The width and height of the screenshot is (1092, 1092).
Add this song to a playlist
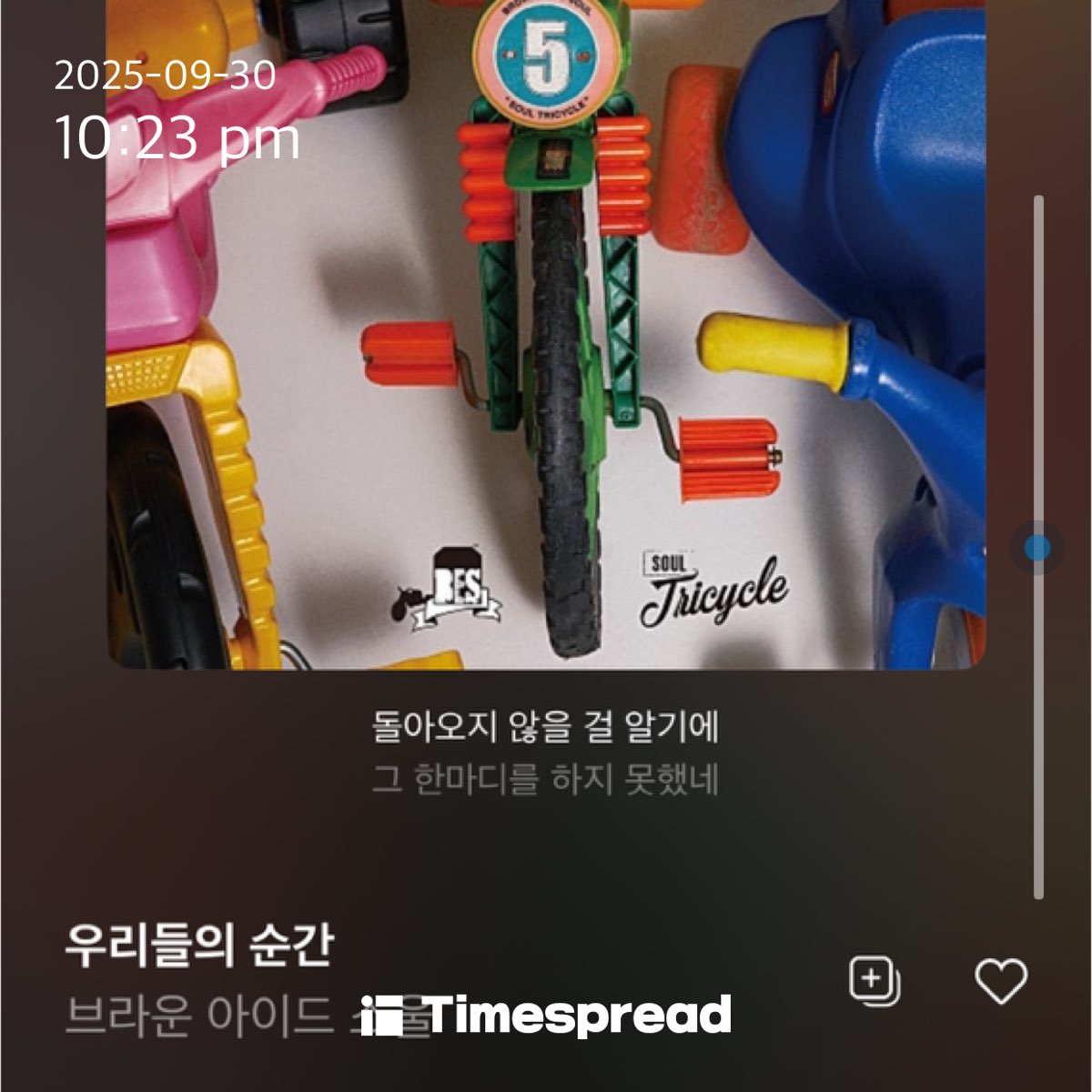[x=874, y=981]
